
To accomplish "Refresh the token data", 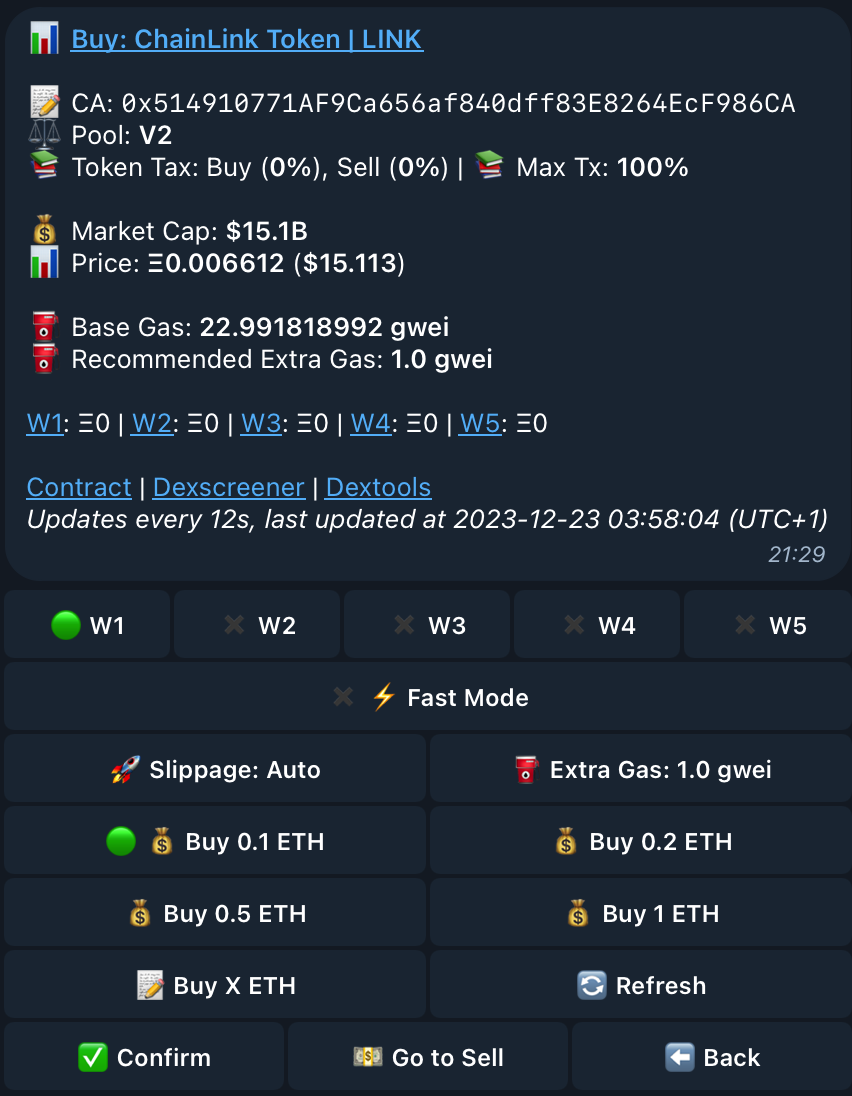I will click(x=640, y=986).
